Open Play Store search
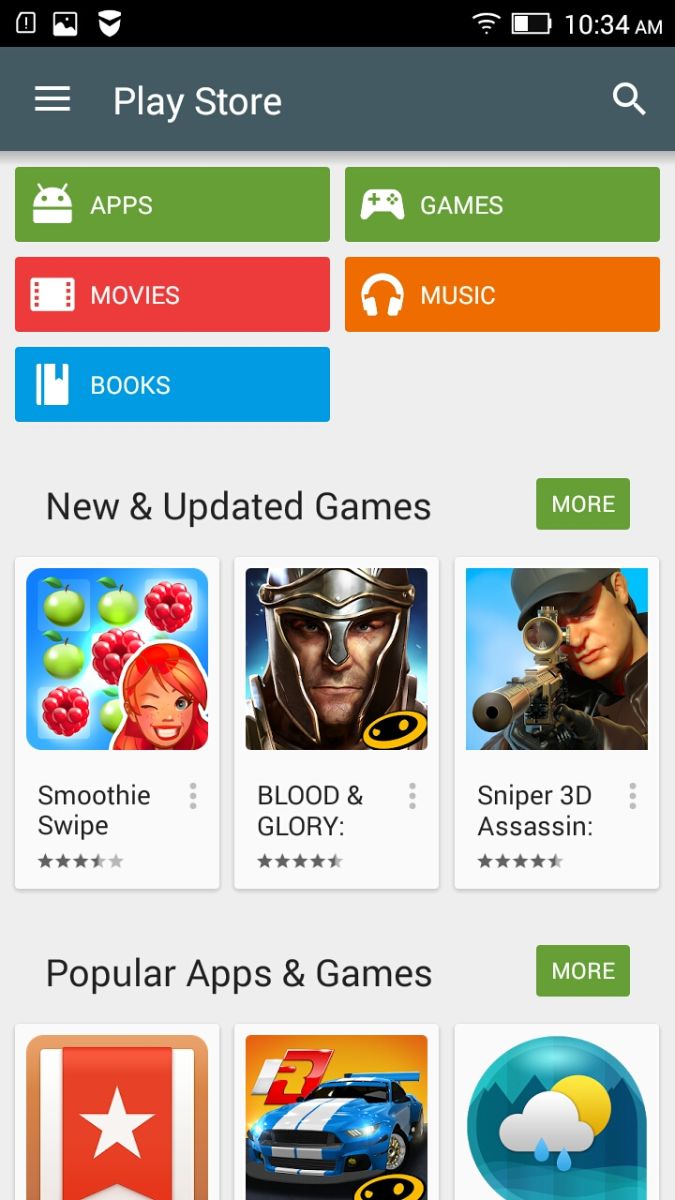 click(x=628, y=99)
